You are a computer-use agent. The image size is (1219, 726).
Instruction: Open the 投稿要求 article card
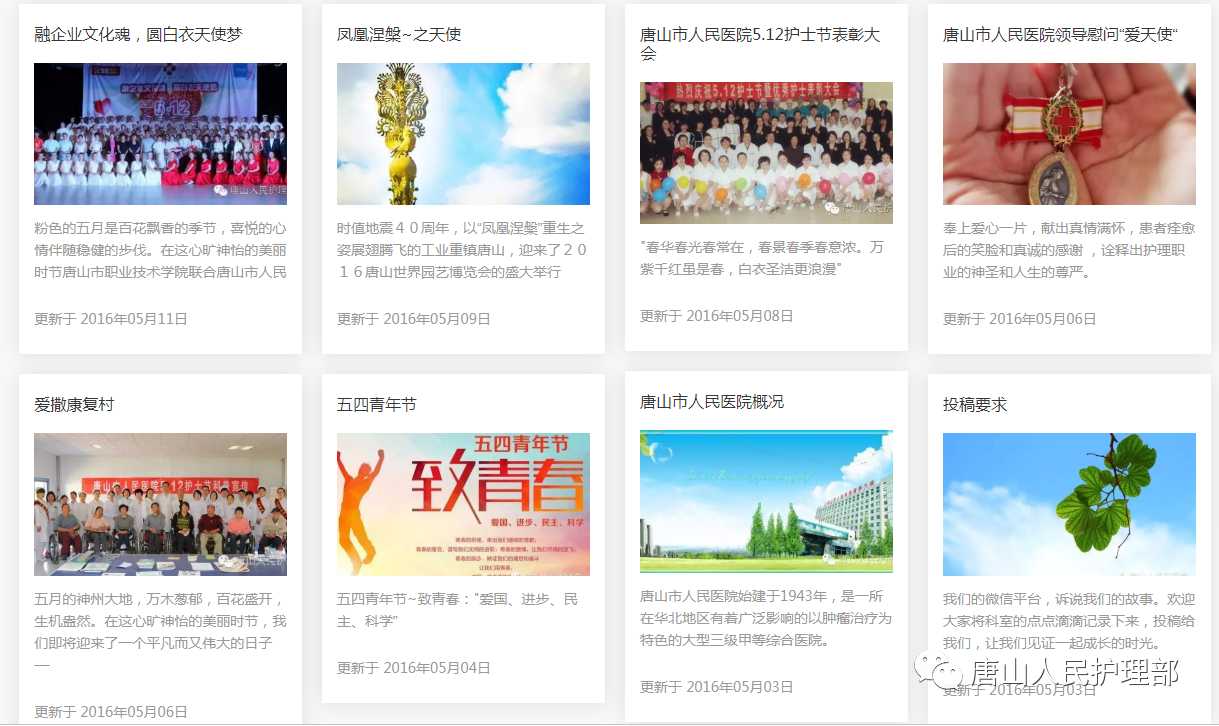[975, 405]
